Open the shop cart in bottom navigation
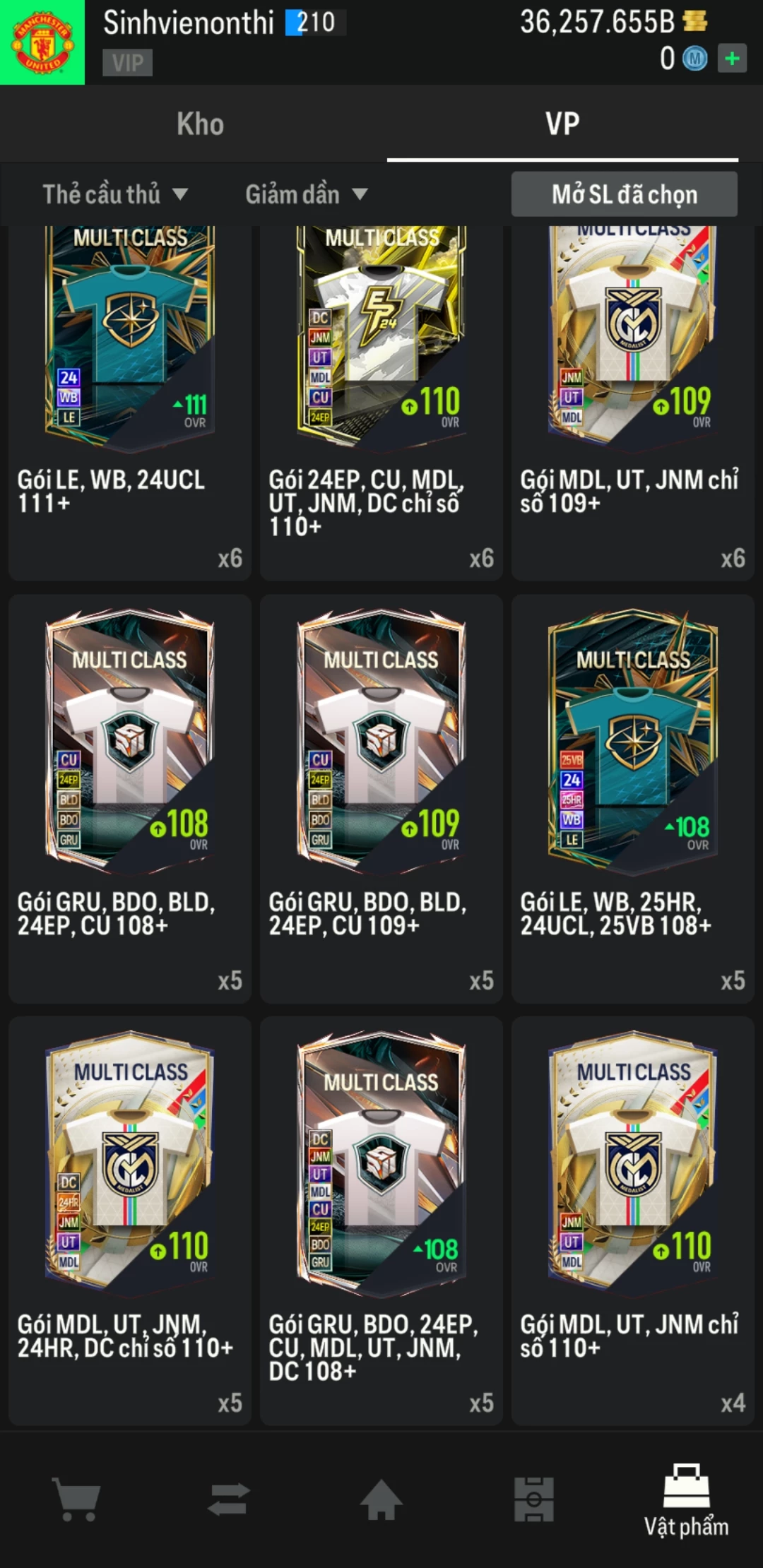This screenshot has width=763, height=1568. (x=76, y=1499)
